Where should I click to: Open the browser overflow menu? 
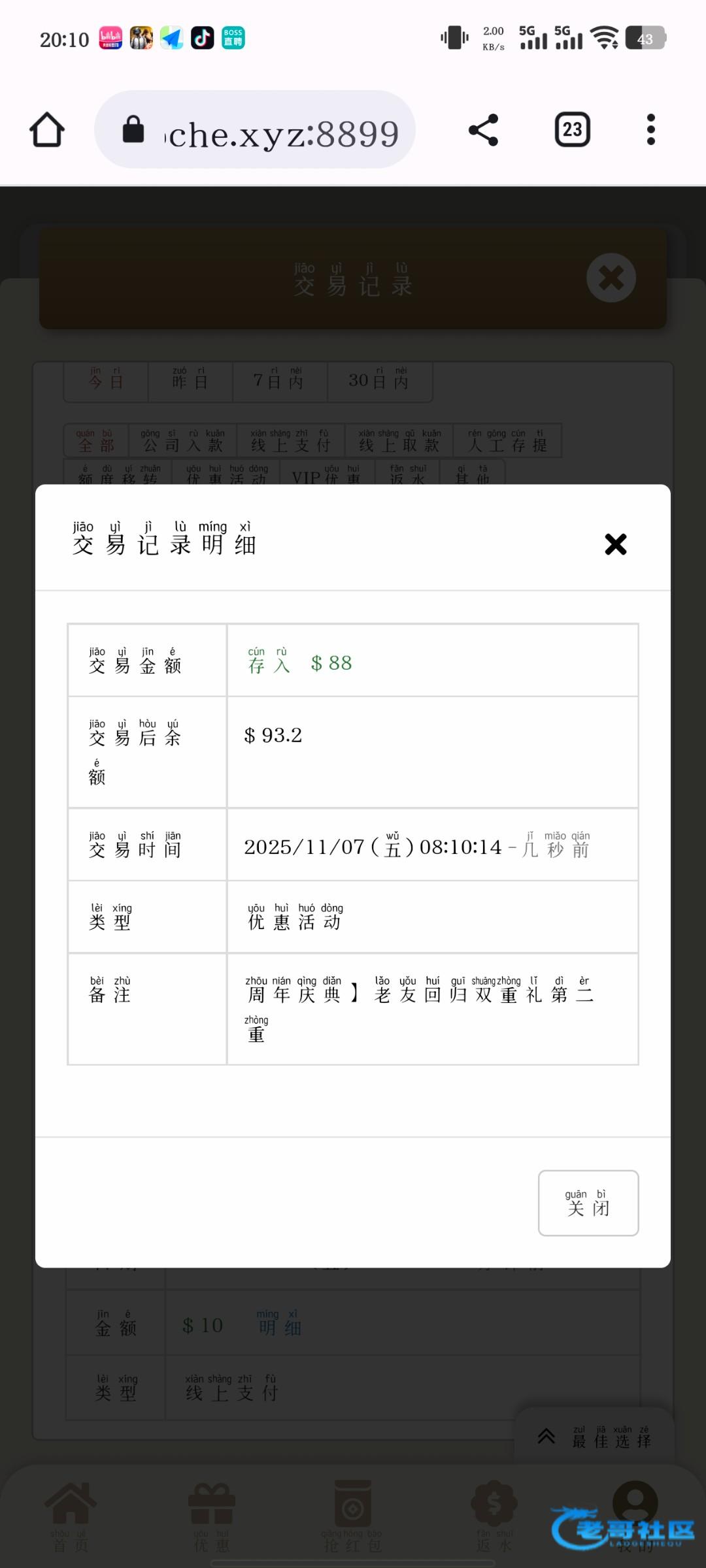650,129
